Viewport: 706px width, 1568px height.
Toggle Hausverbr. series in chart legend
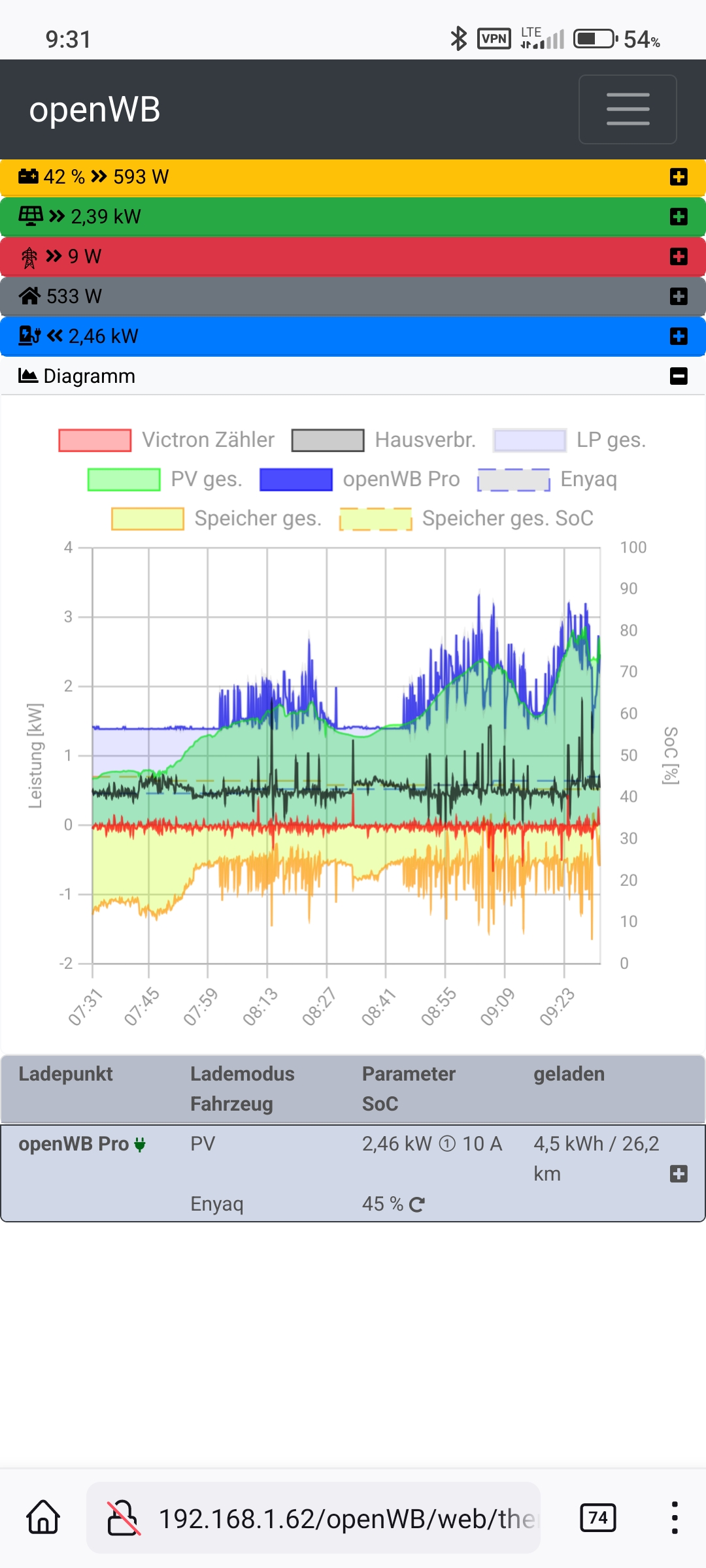tap(384, 440)
